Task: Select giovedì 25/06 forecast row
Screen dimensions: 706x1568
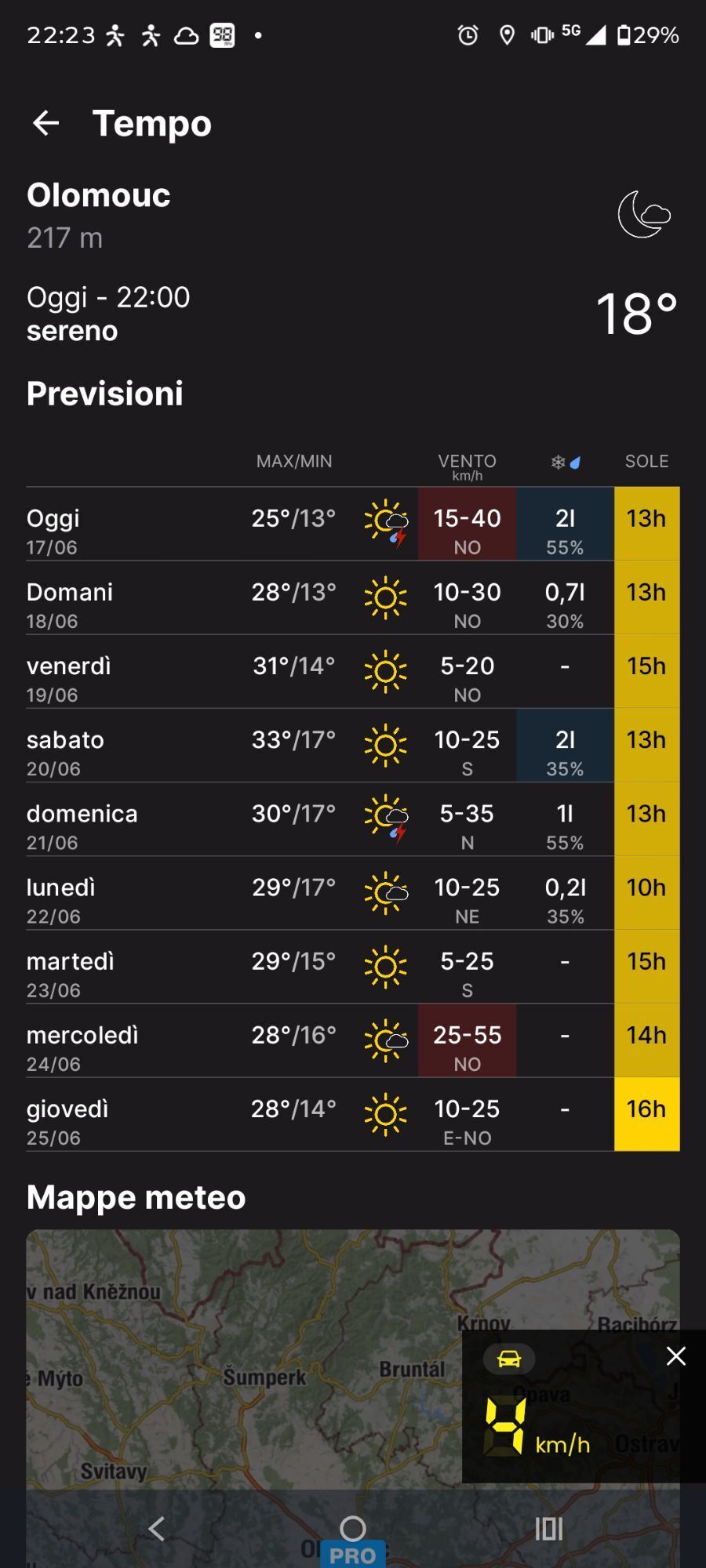Action: point(353,1114)
